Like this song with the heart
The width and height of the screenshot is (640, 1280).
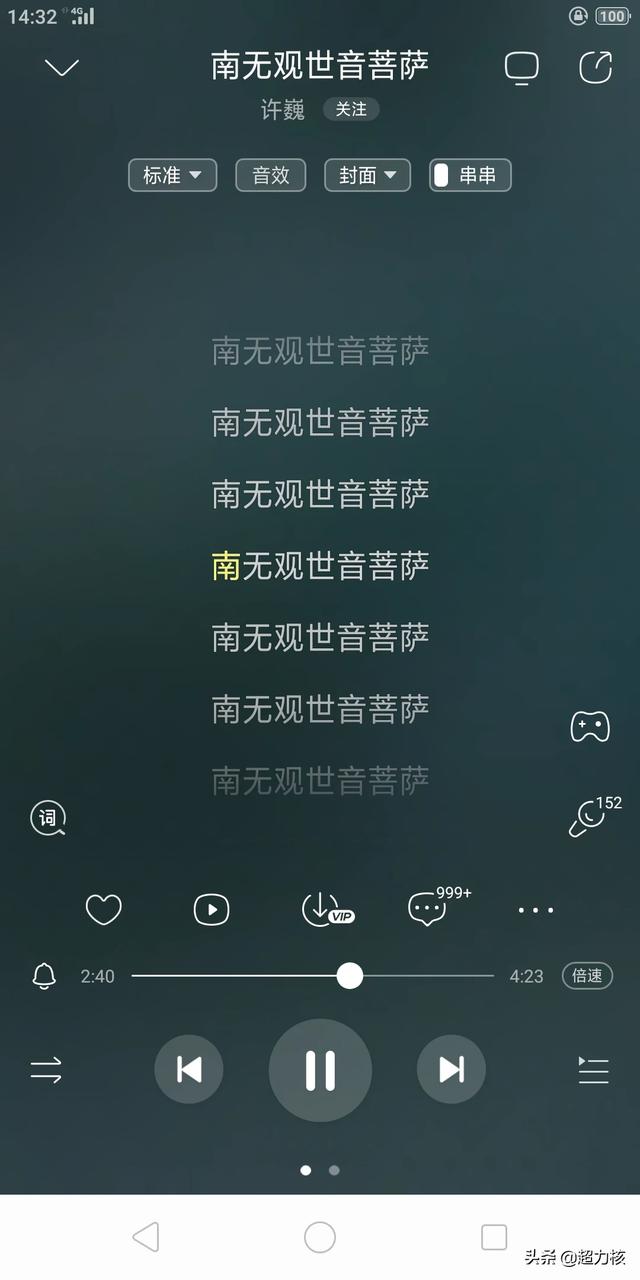click(103, 910)
